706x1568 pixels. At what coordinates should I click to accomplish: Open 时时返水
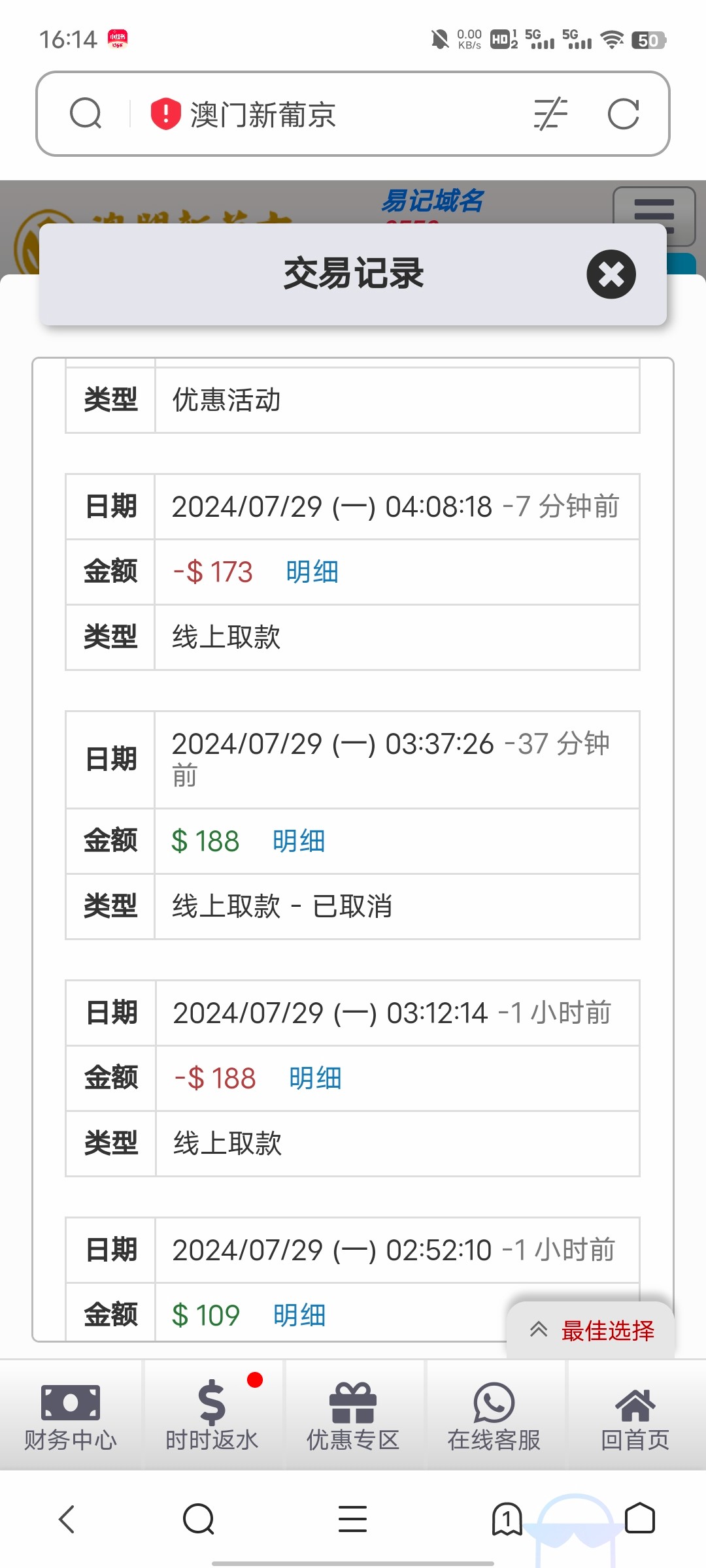(212, 1415)
